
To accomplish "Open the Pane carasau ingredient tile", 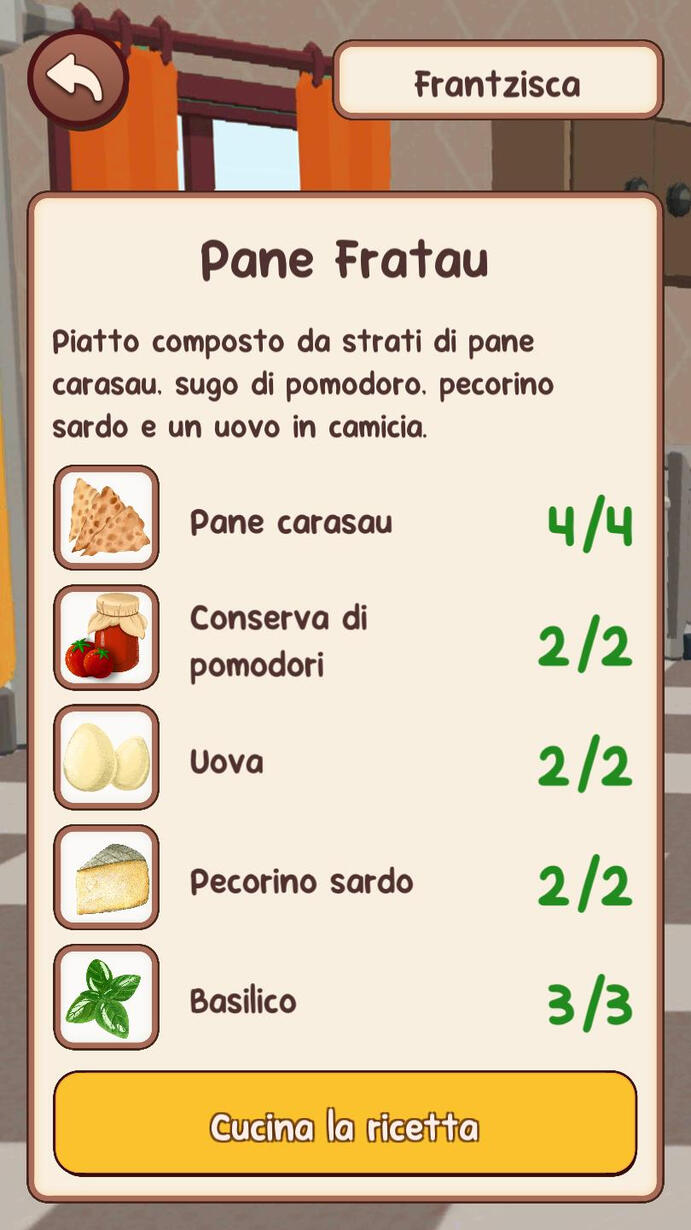I will (106, 518).
